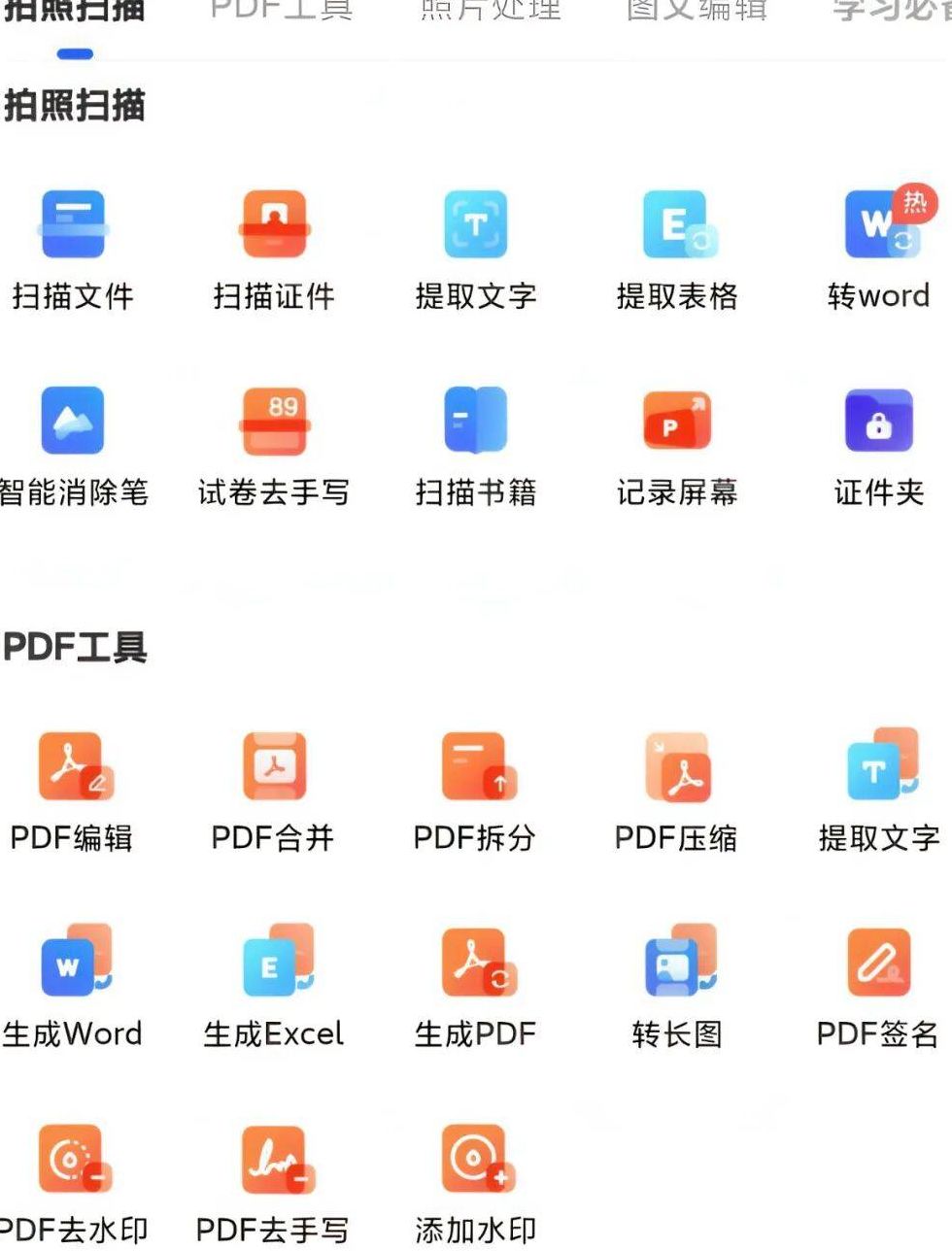Image resolution: width=952 pixels, height=1251 pixels.
Task: Select PDF拆分
Action: [476, 767]
